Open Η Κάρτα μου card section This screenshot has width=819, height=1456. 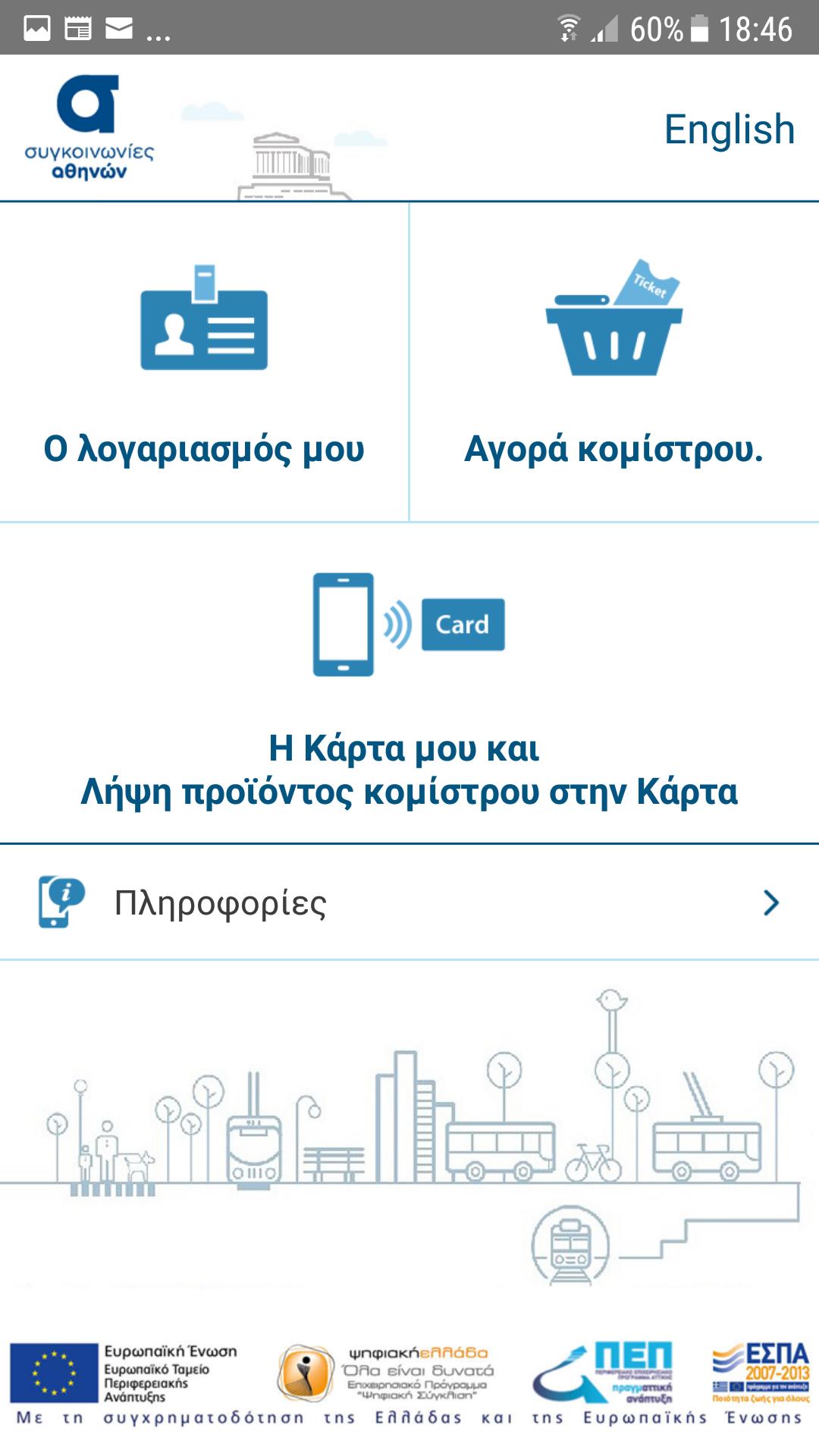point(409,682)
